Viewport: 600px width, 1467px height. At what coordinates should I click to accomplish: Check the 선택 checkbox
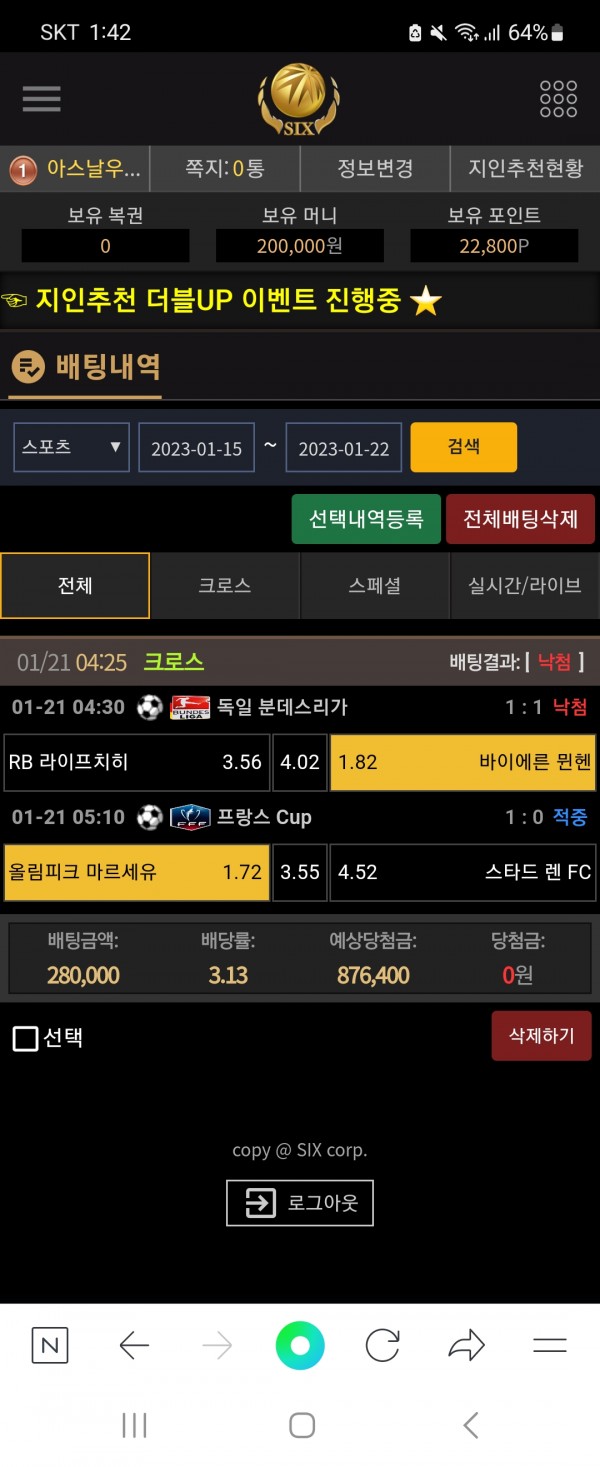point(25,1038)
